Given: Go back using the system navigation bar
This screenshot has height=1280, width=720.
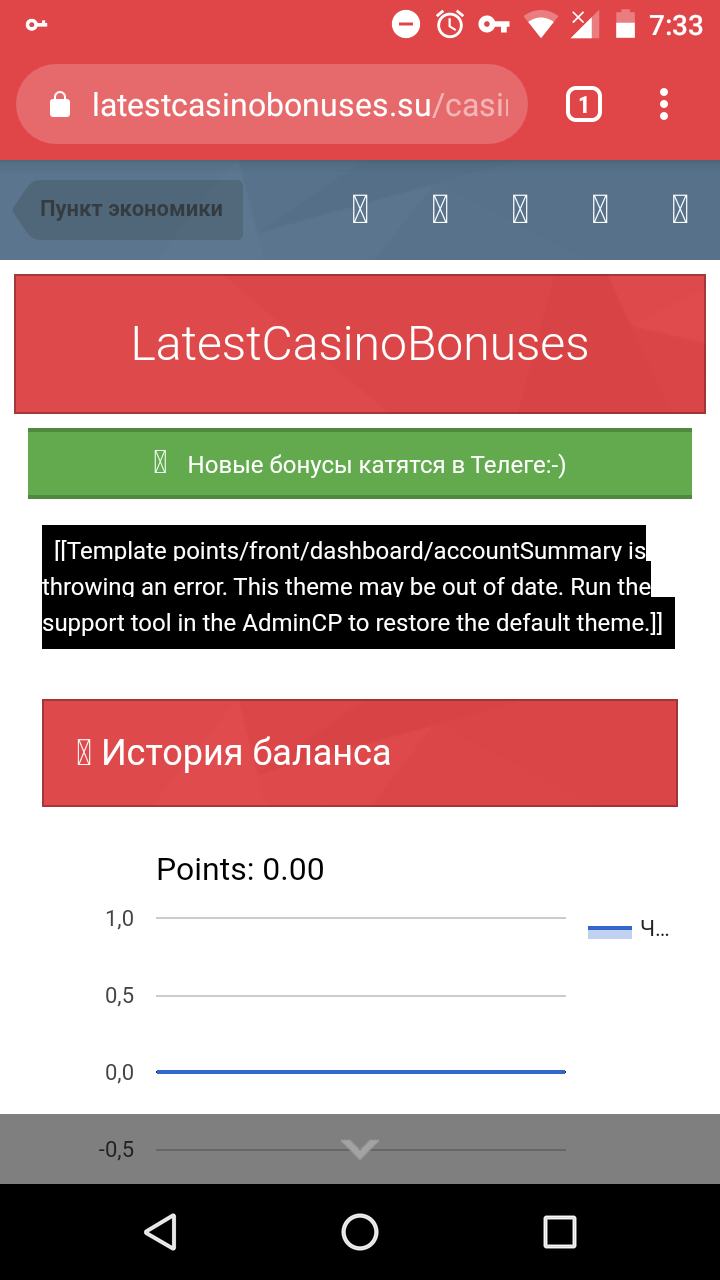Looking at the screenshot, I should pos(160,1232).
